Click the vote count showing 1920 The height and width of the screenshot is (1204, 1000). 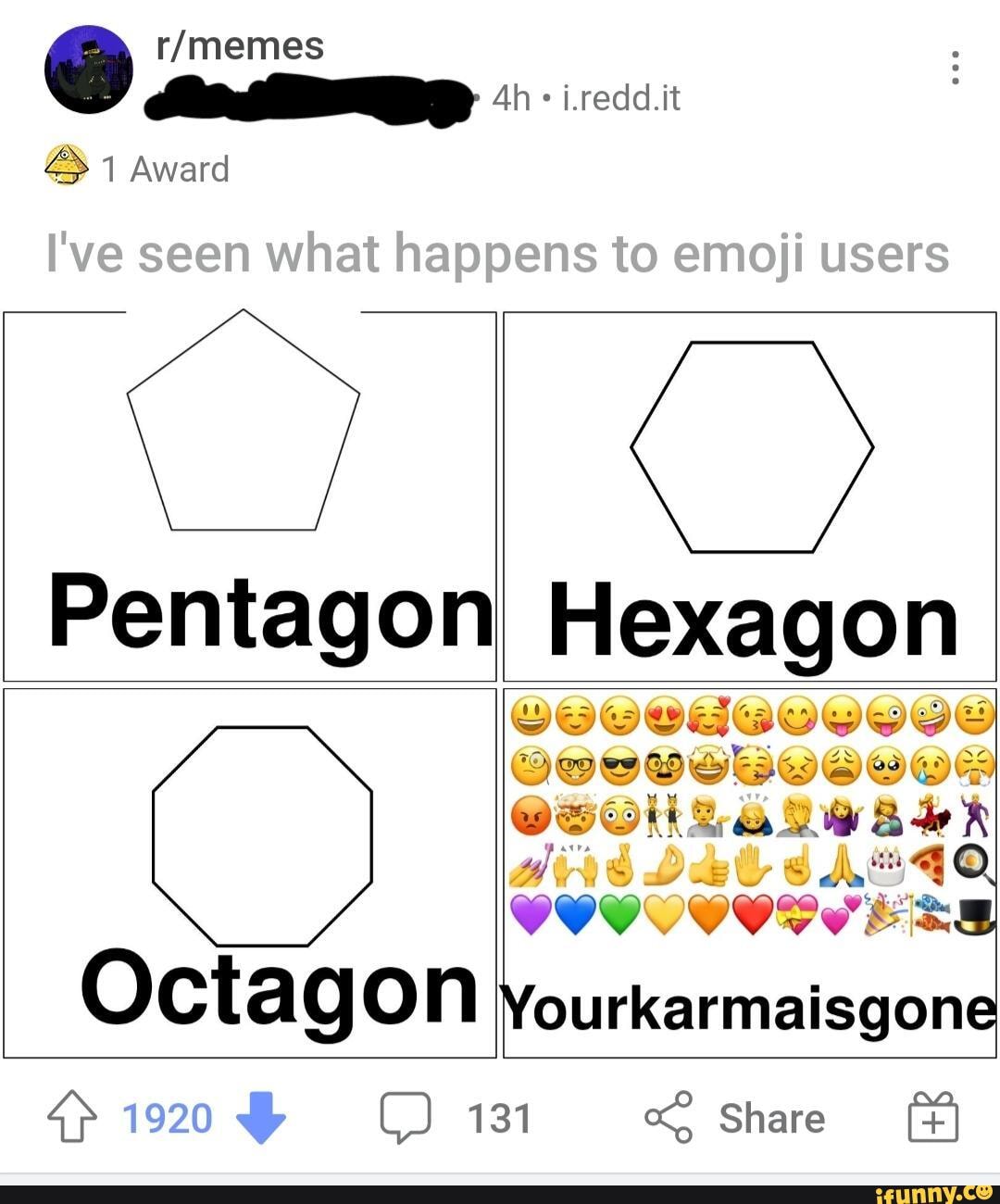tap(169, 1118)
